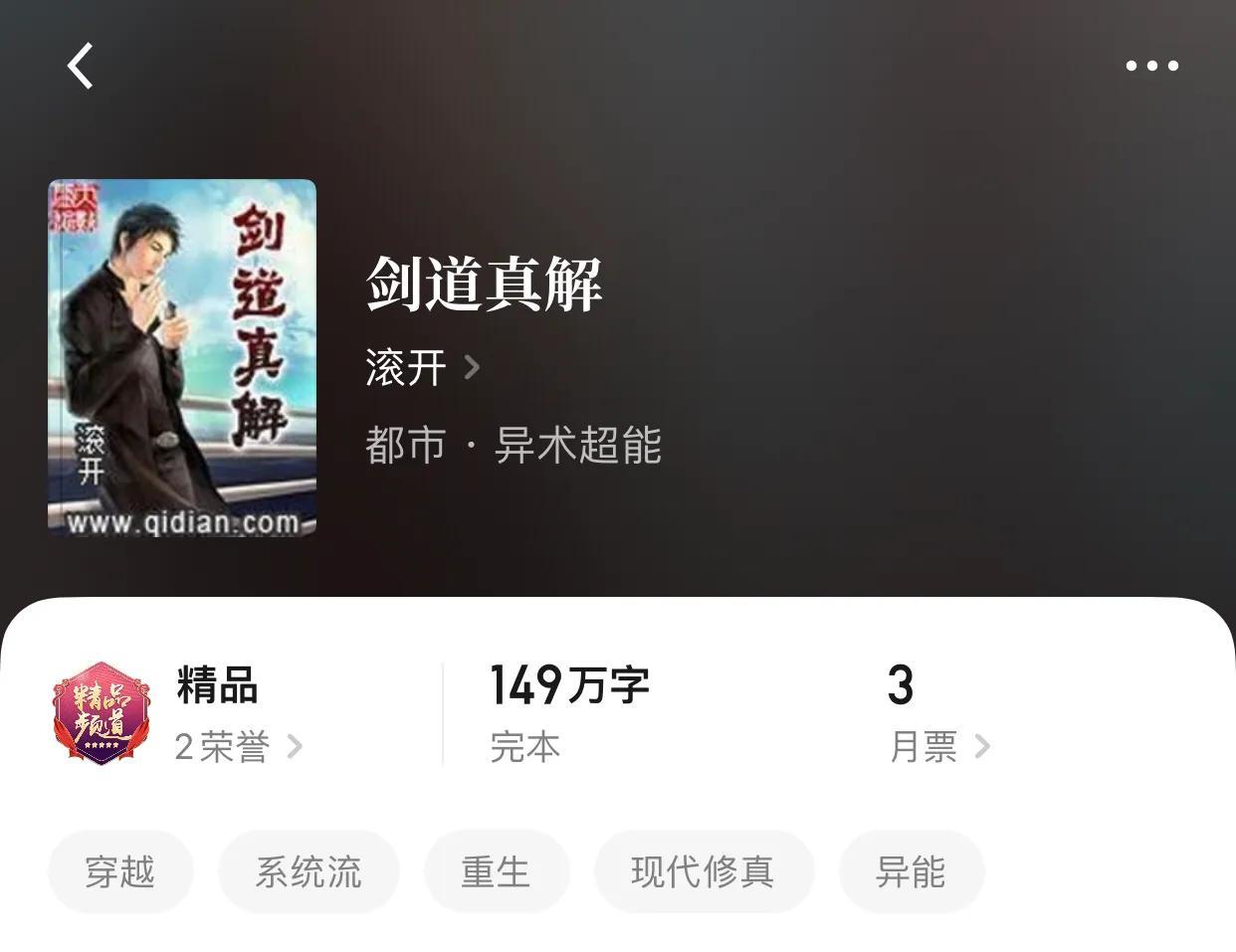Open the three-dot overflow menu
The image size is (1236, 952).
(x=1151, y=66)
